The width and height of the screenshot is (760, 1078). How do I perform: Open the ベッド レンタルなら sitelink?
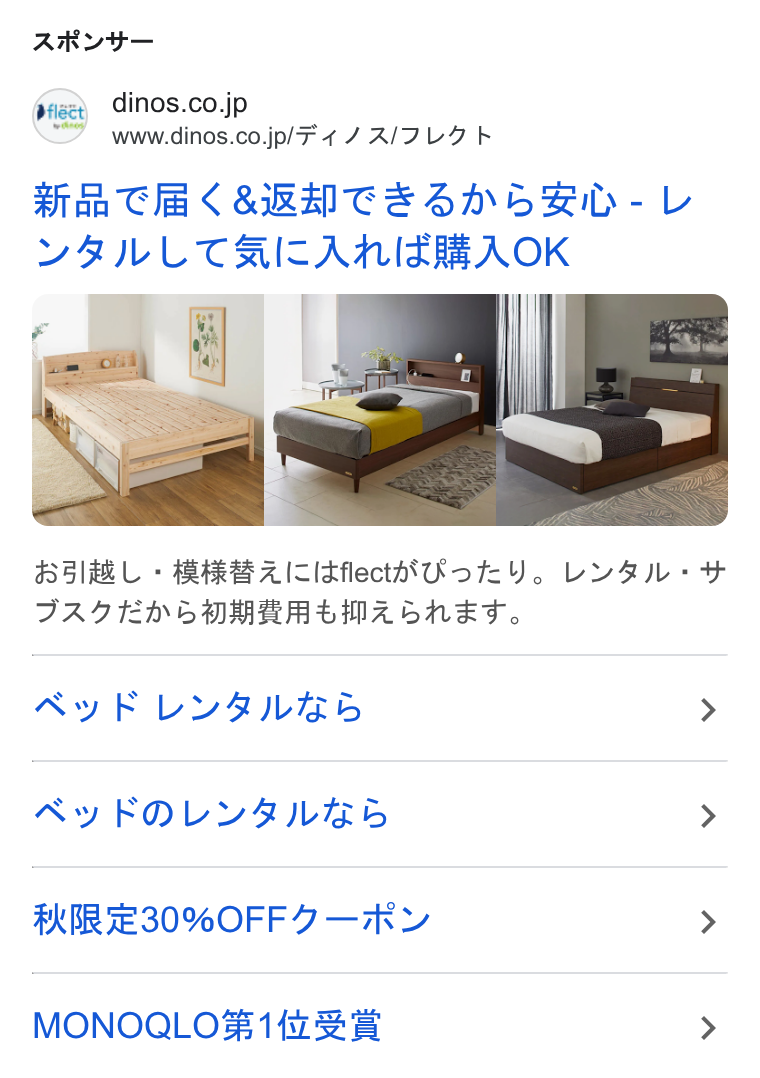click(380, 708)
